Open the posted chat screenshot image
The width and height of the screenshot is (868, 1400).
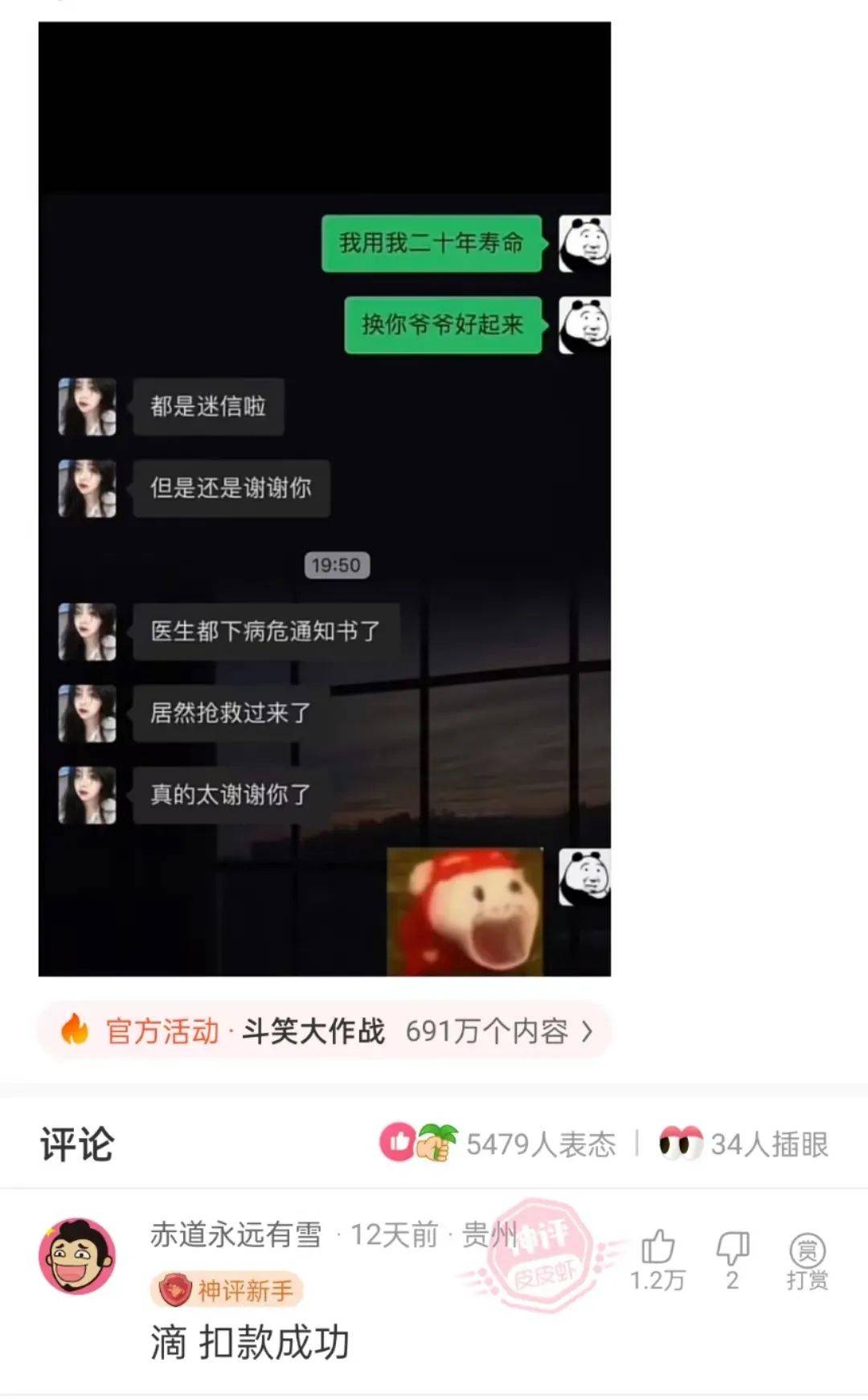(x=325, y=498)
